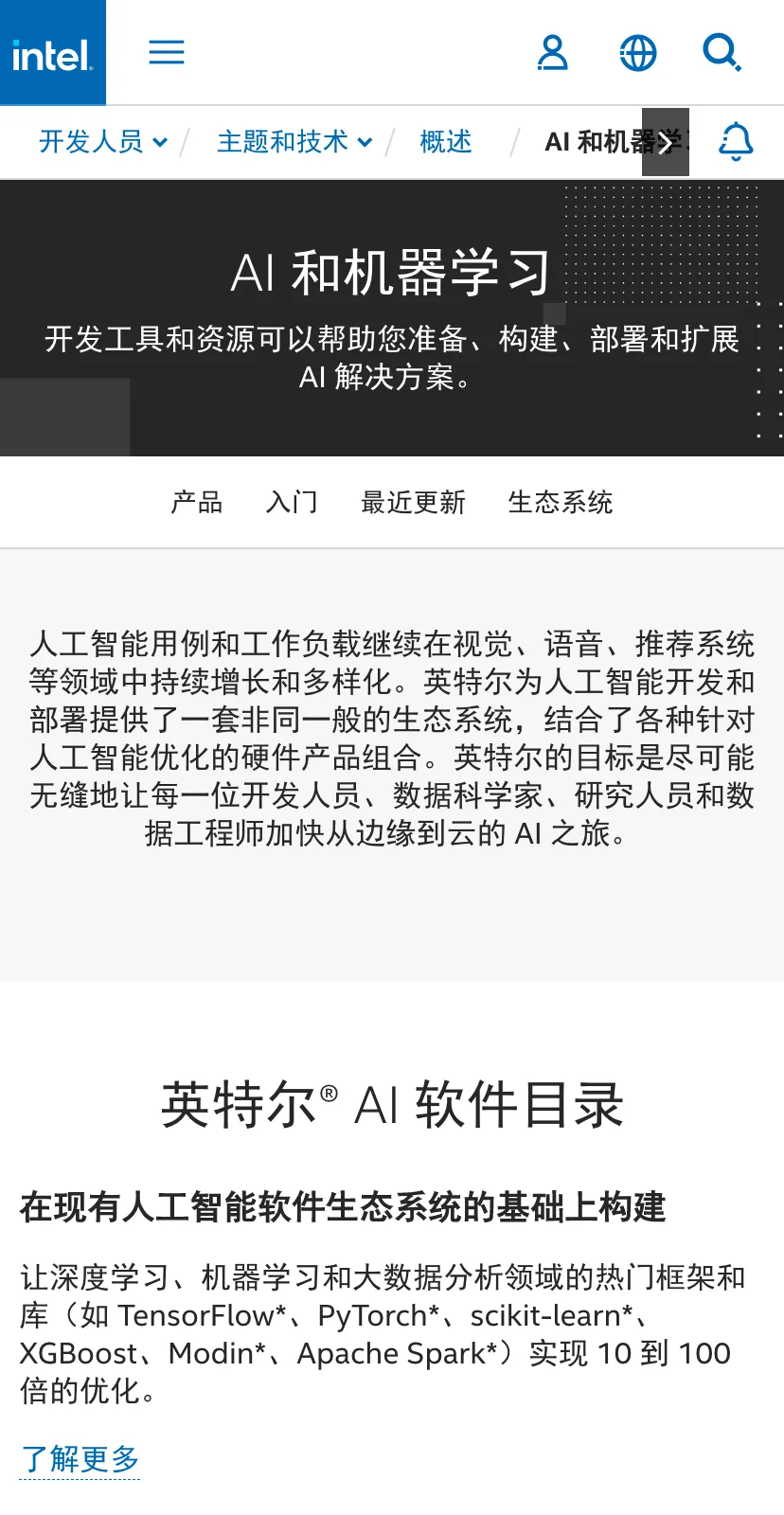Jump to the 最近更新 section

(x=413, y=502)
